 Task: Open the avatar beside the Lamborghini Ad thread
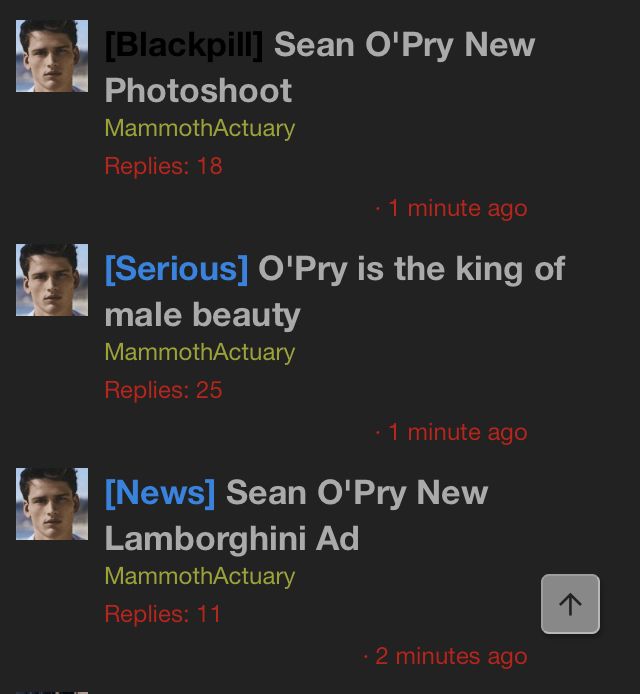coord(52,504)
